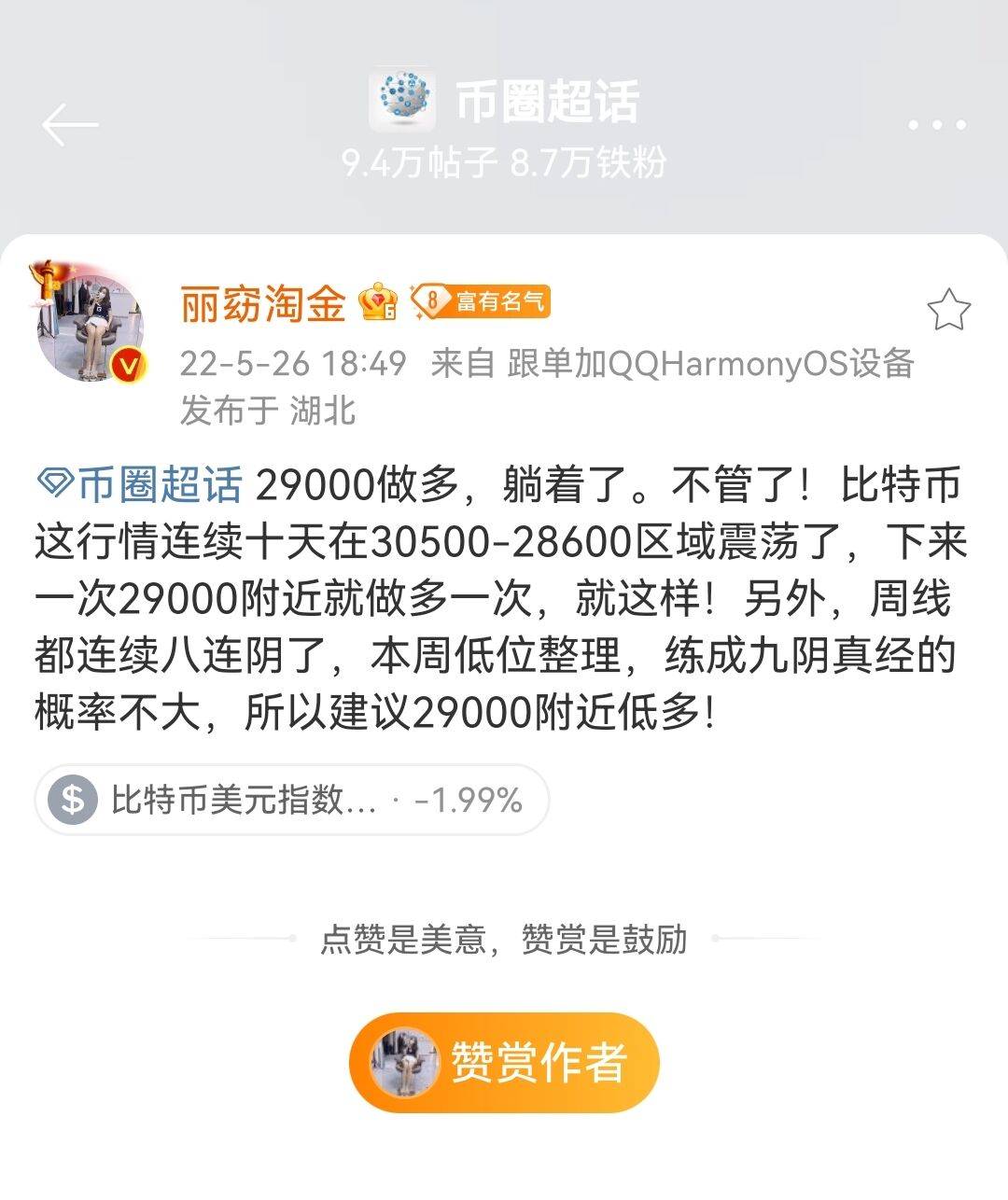1008x1200 pixels.
Task: Open the 比特币美元指数 stock chip
Action: 291,800
